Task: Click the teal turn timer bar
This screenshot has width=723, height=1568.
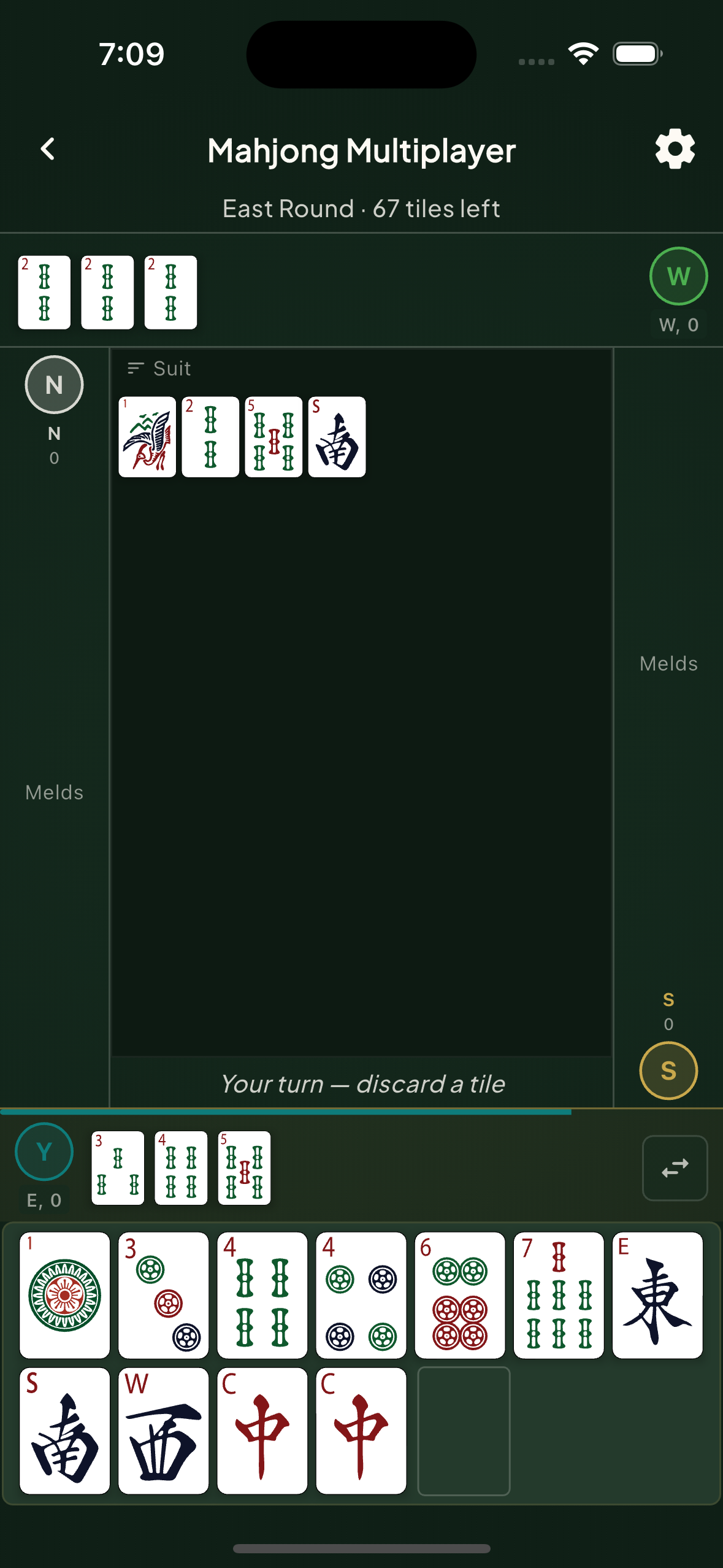Action: click(x=285, y=1112)
